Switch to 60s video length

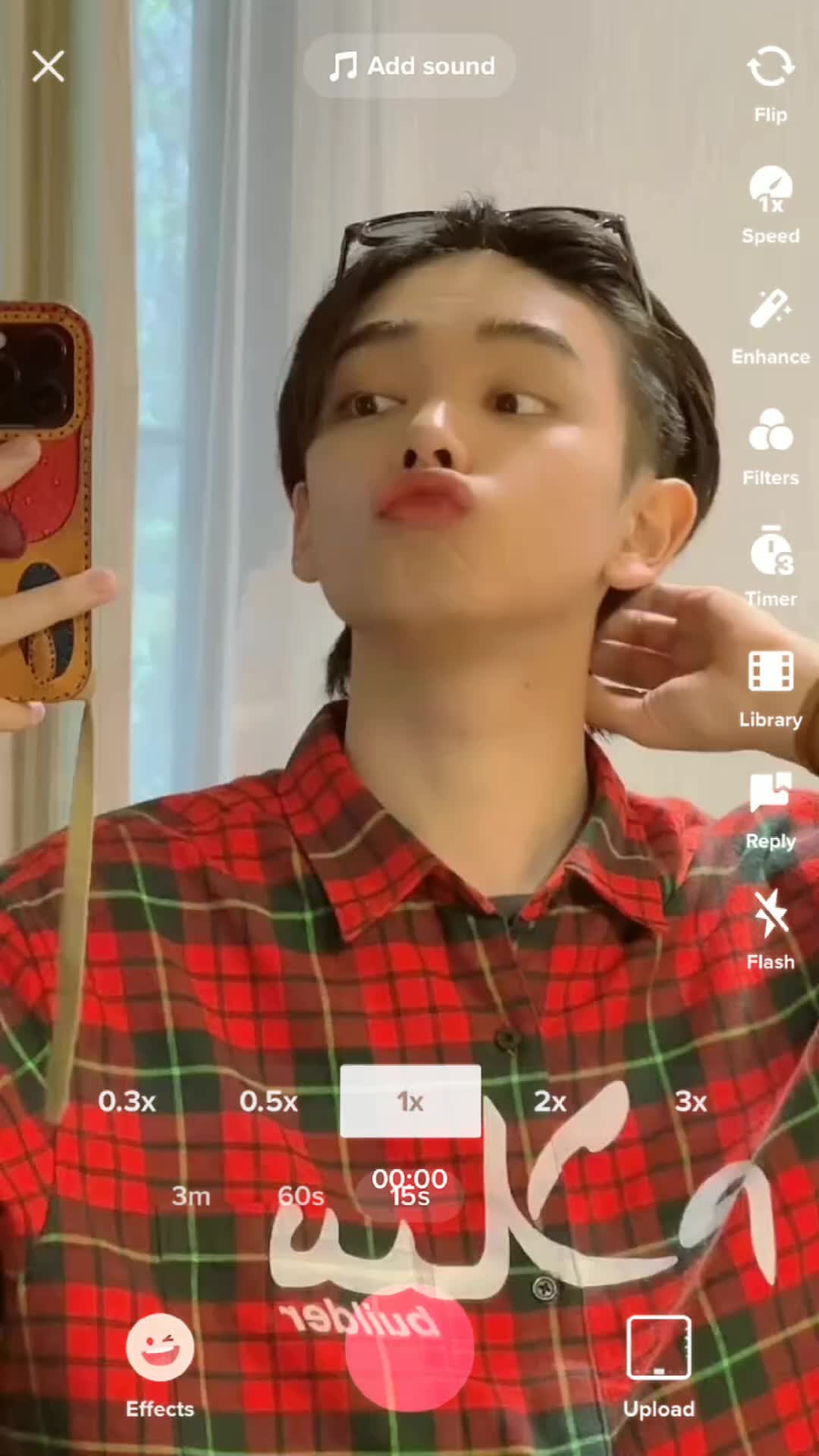tap(301, 1196)
